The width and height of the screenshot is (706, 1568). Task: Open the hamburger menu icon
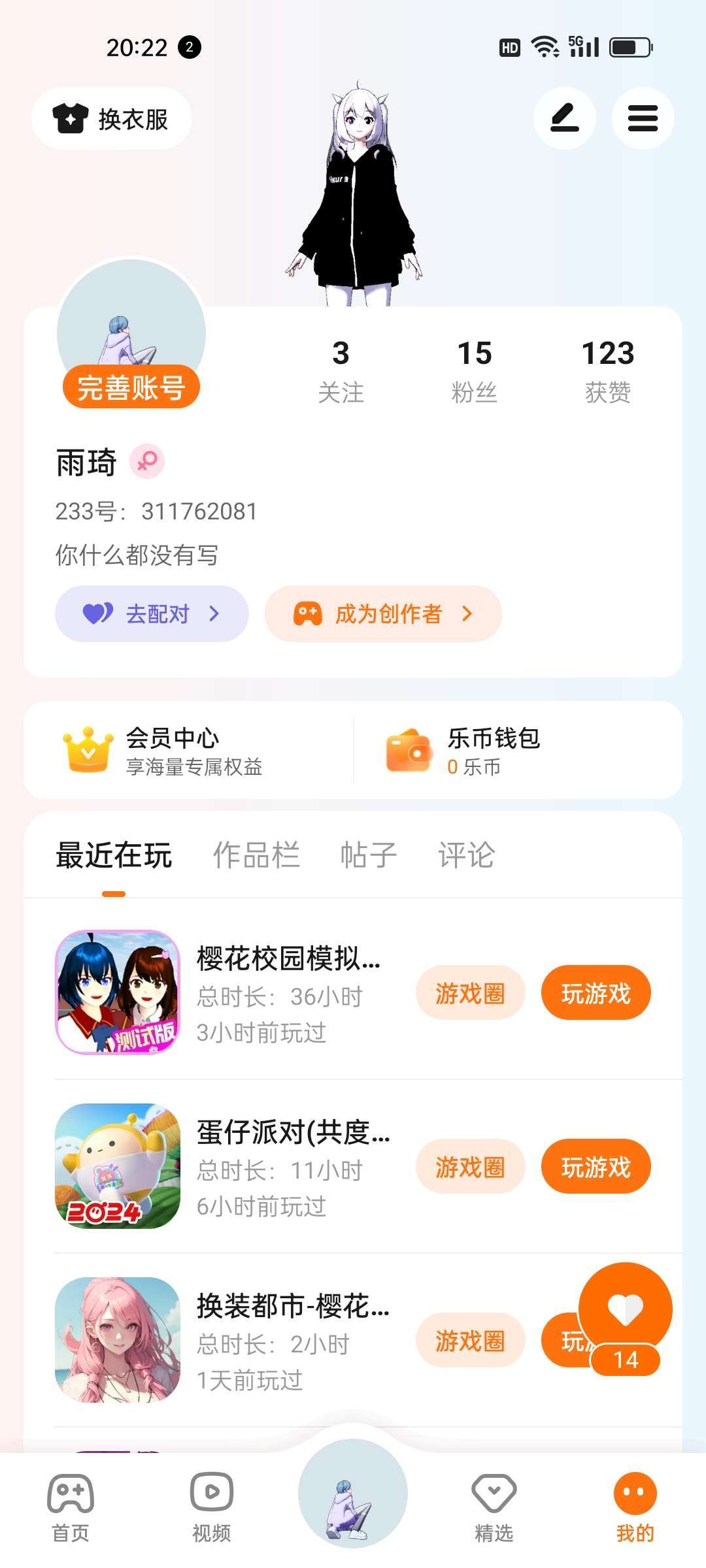643,118
